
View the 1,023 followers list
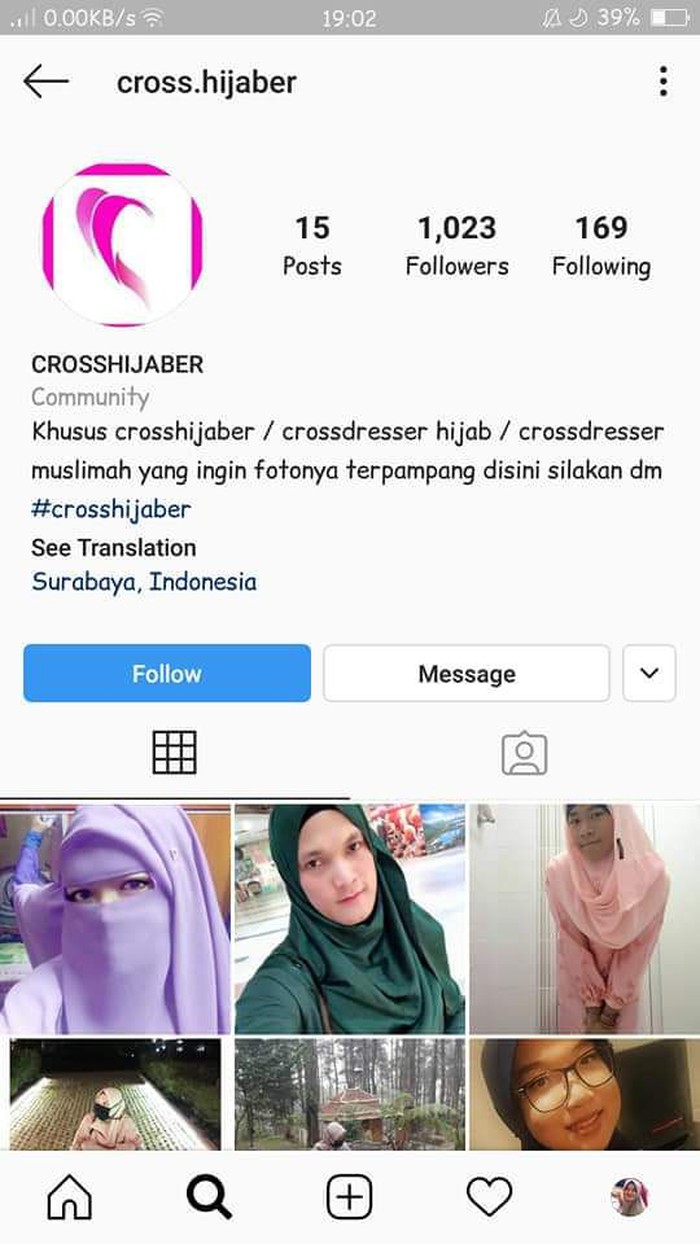pyautogui.click(x=457, y=246)
